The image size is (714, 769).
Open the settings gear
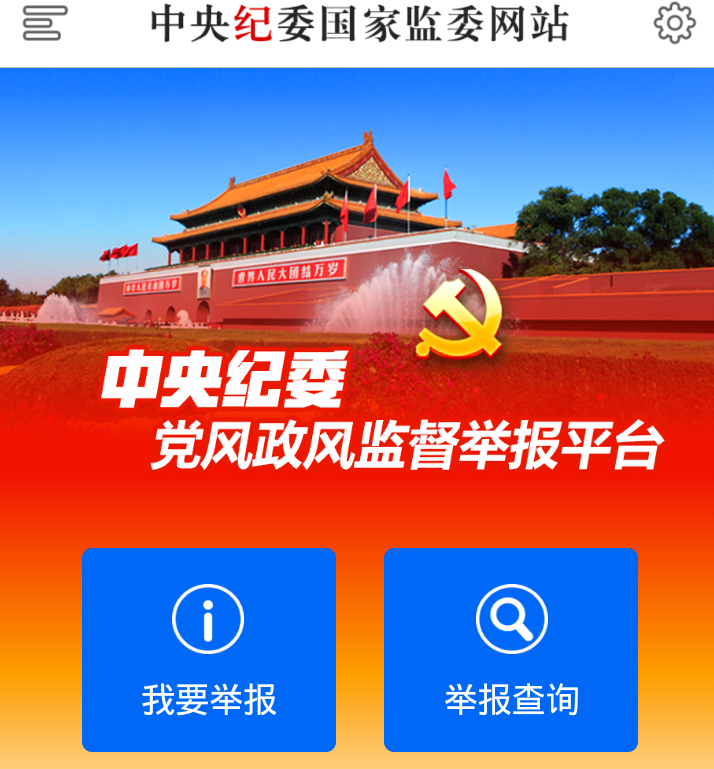pos(674,23)
